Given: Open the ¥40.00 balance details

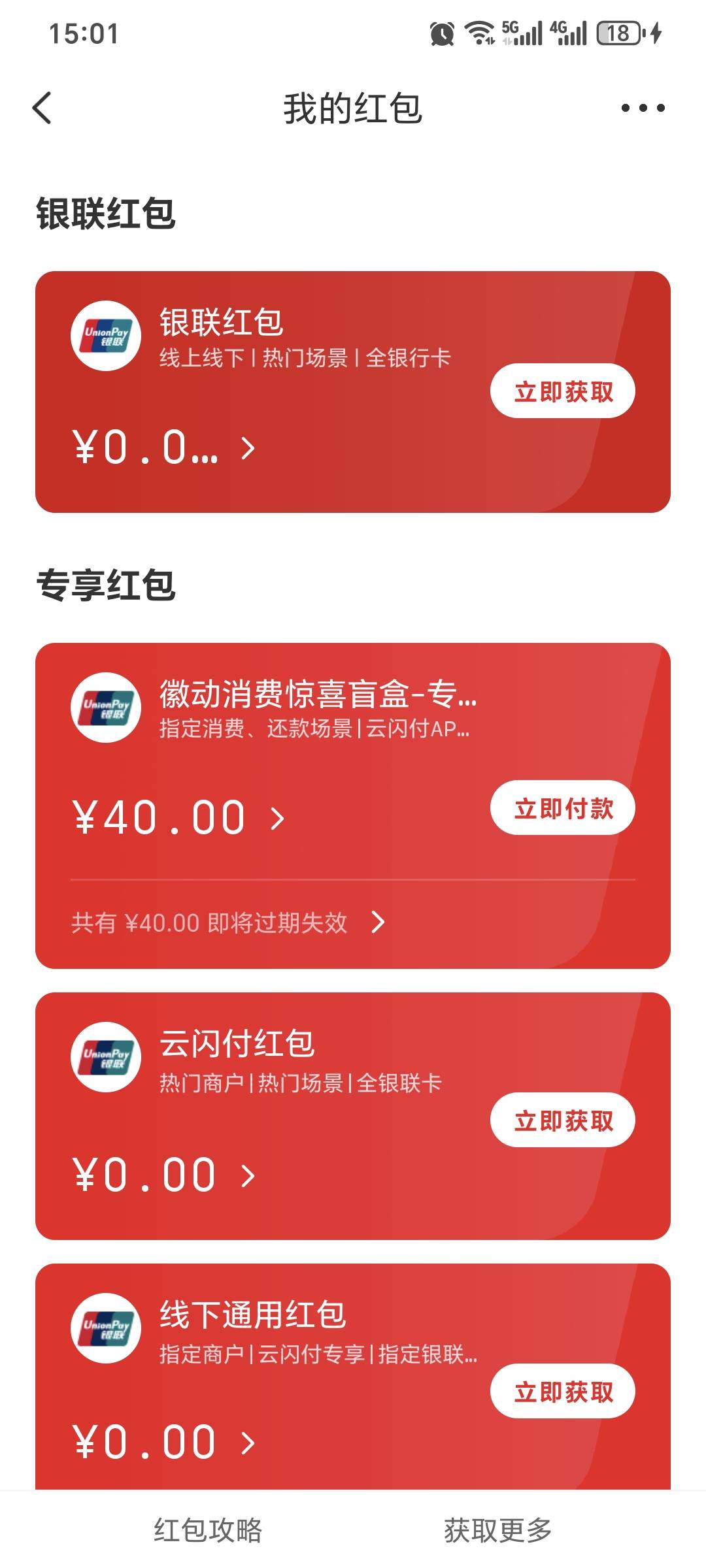Looking at the screenshot, I should [178, 818].
